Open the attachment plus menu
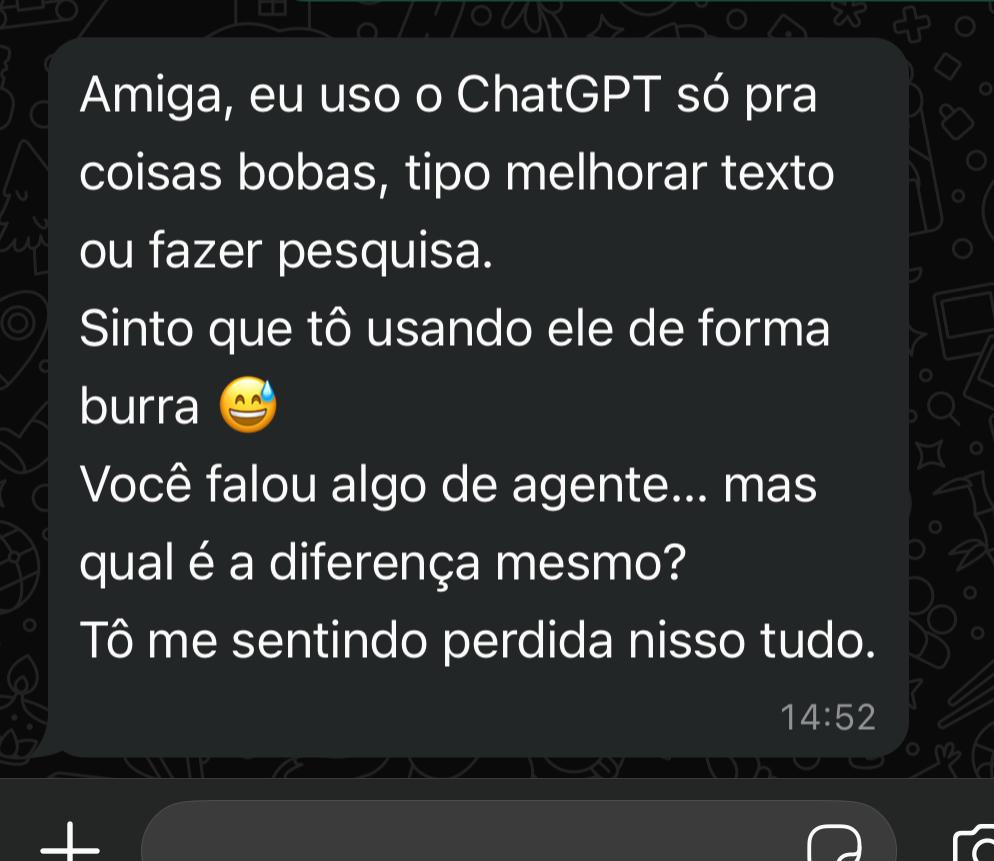 (70, 840)
